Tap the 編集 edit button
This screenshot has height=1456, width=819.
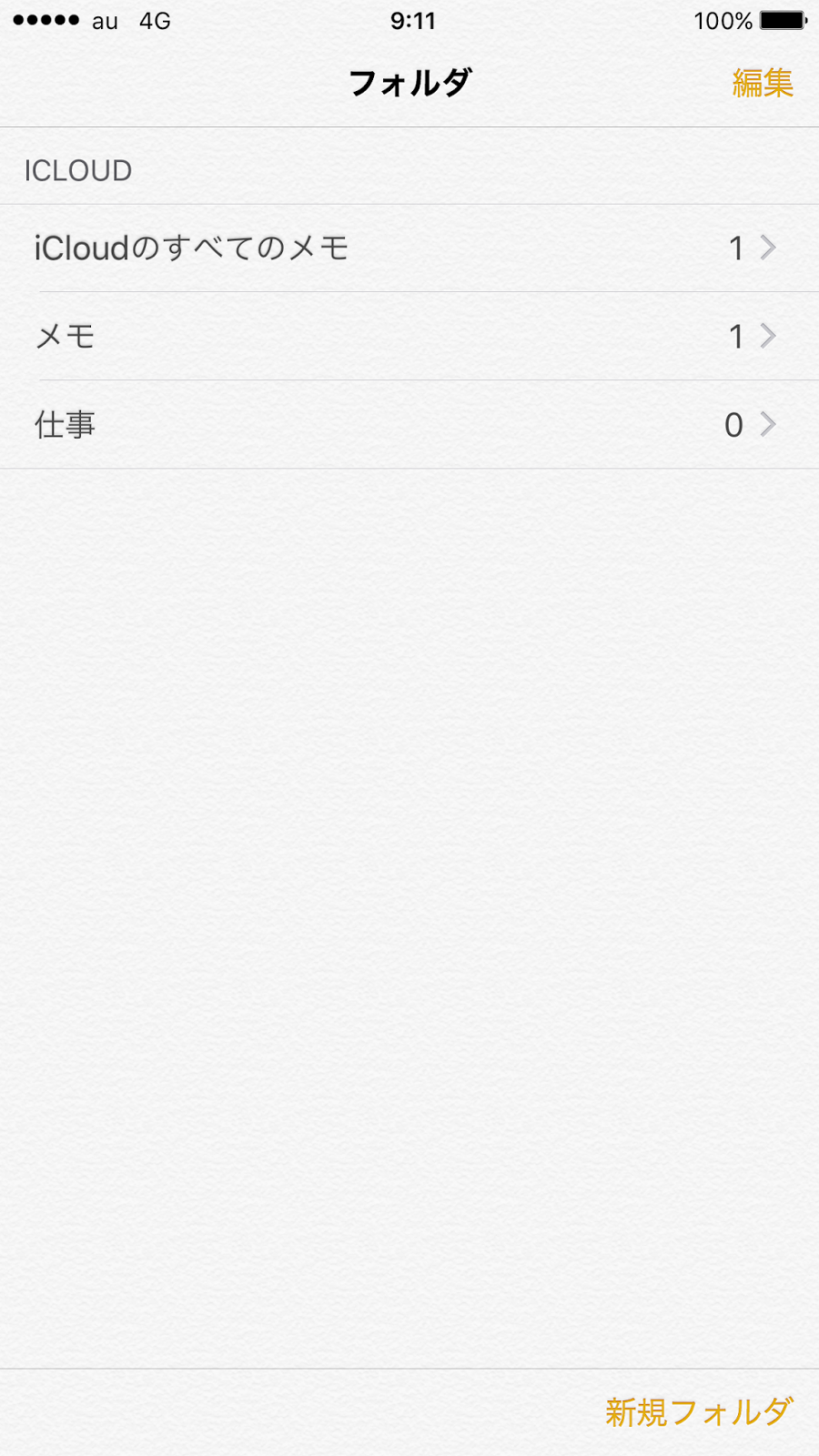(x=763, y=83)
